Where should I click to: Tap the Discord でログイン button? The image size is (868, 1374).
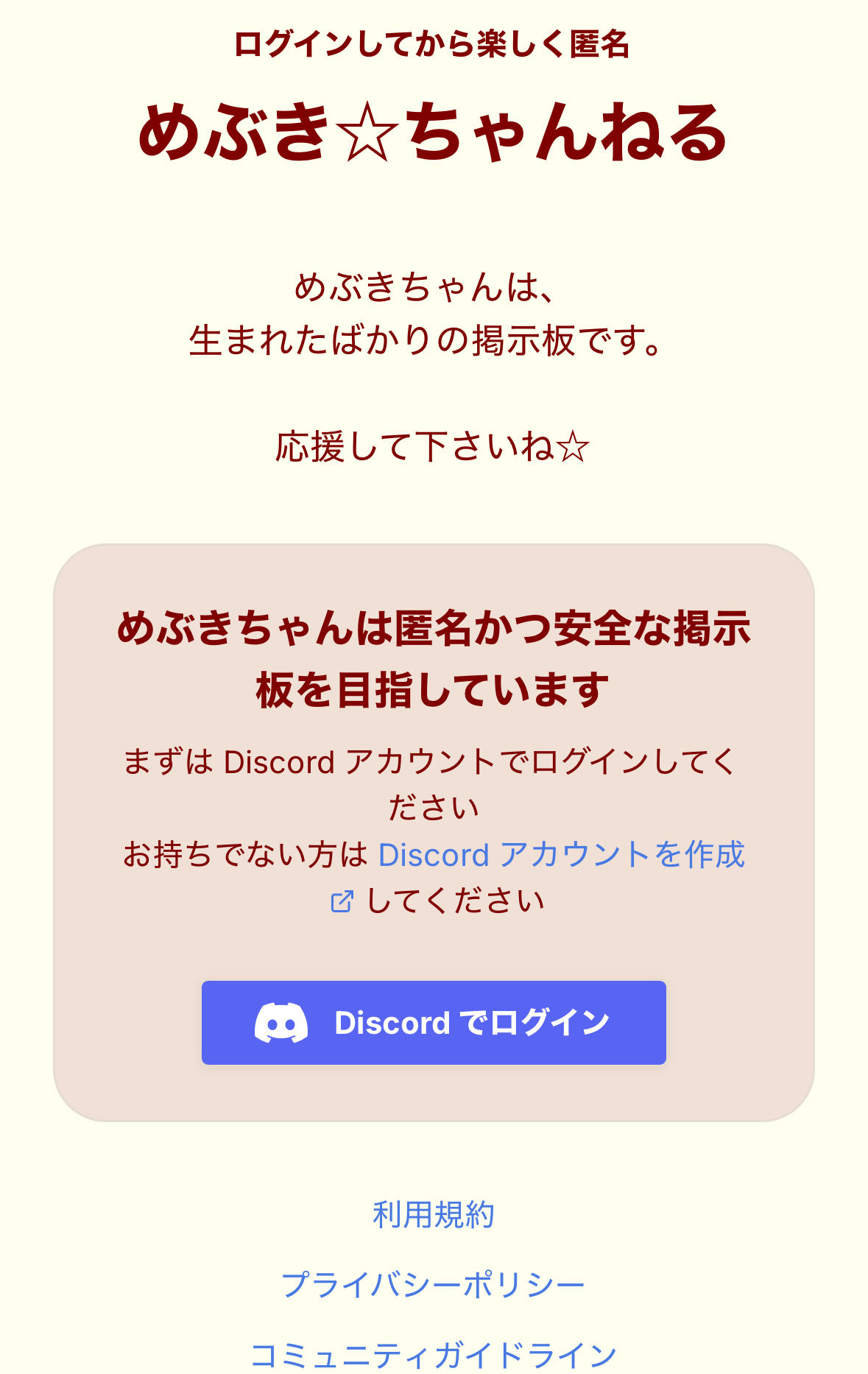coord(434,1022)
